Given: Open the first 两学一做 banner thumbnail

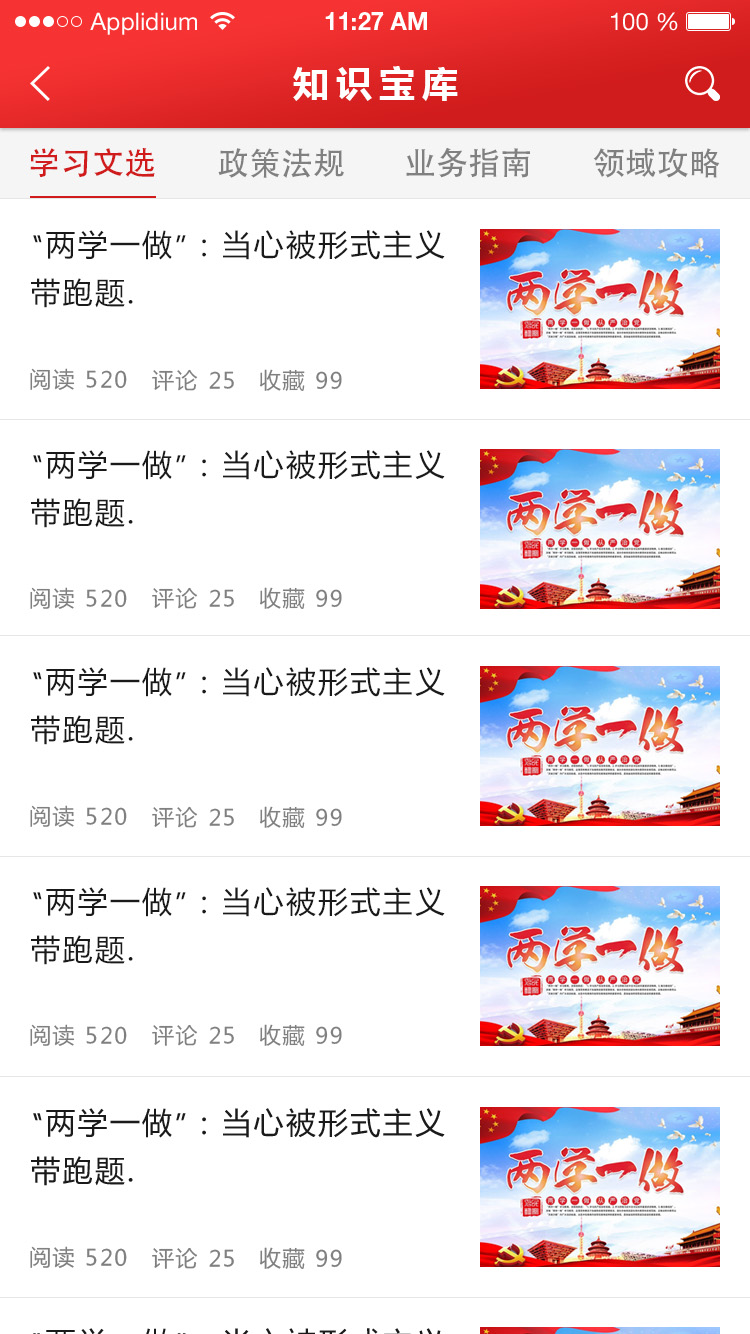Looking at the screenshot, I should [x=599, y=309].
